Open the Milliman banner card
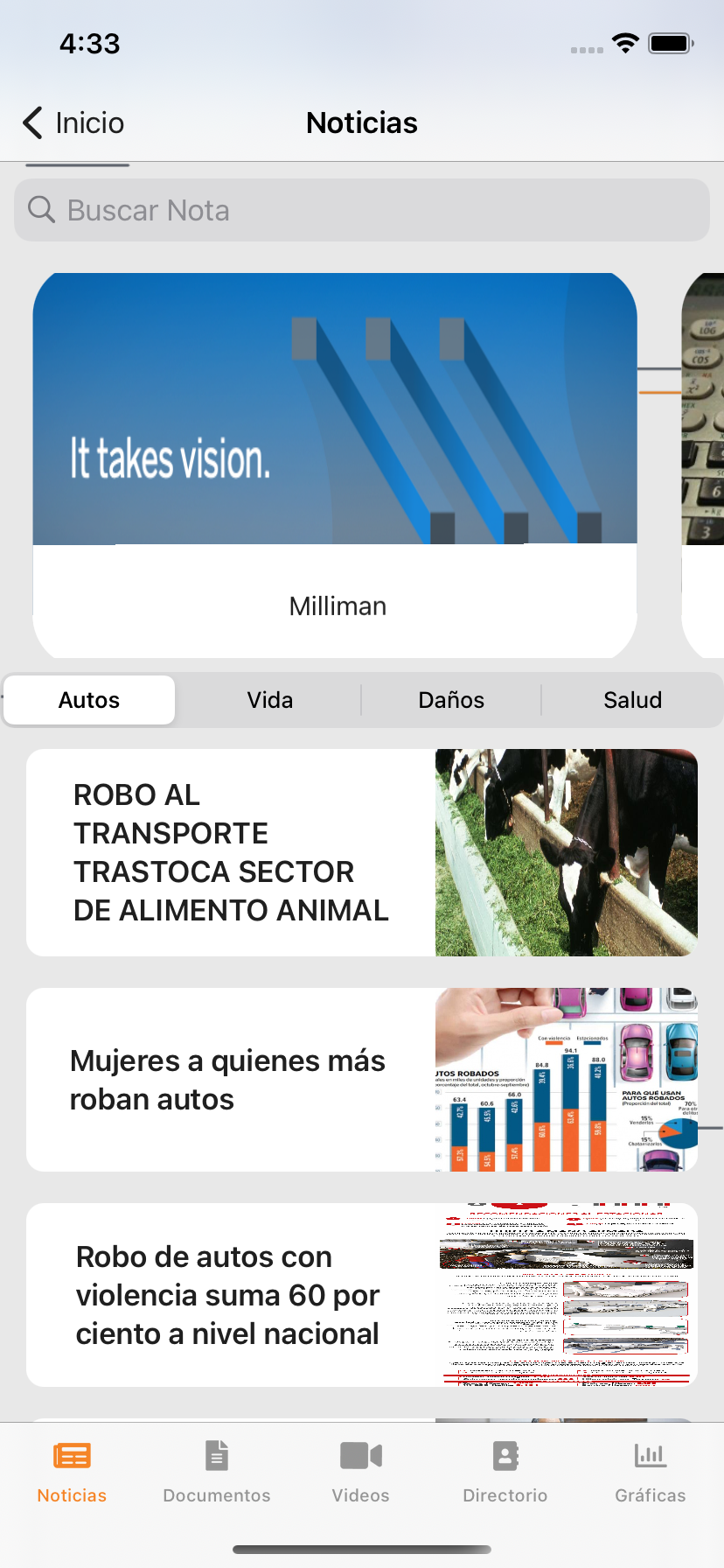 pyautogui.click(x=335, y=464)
